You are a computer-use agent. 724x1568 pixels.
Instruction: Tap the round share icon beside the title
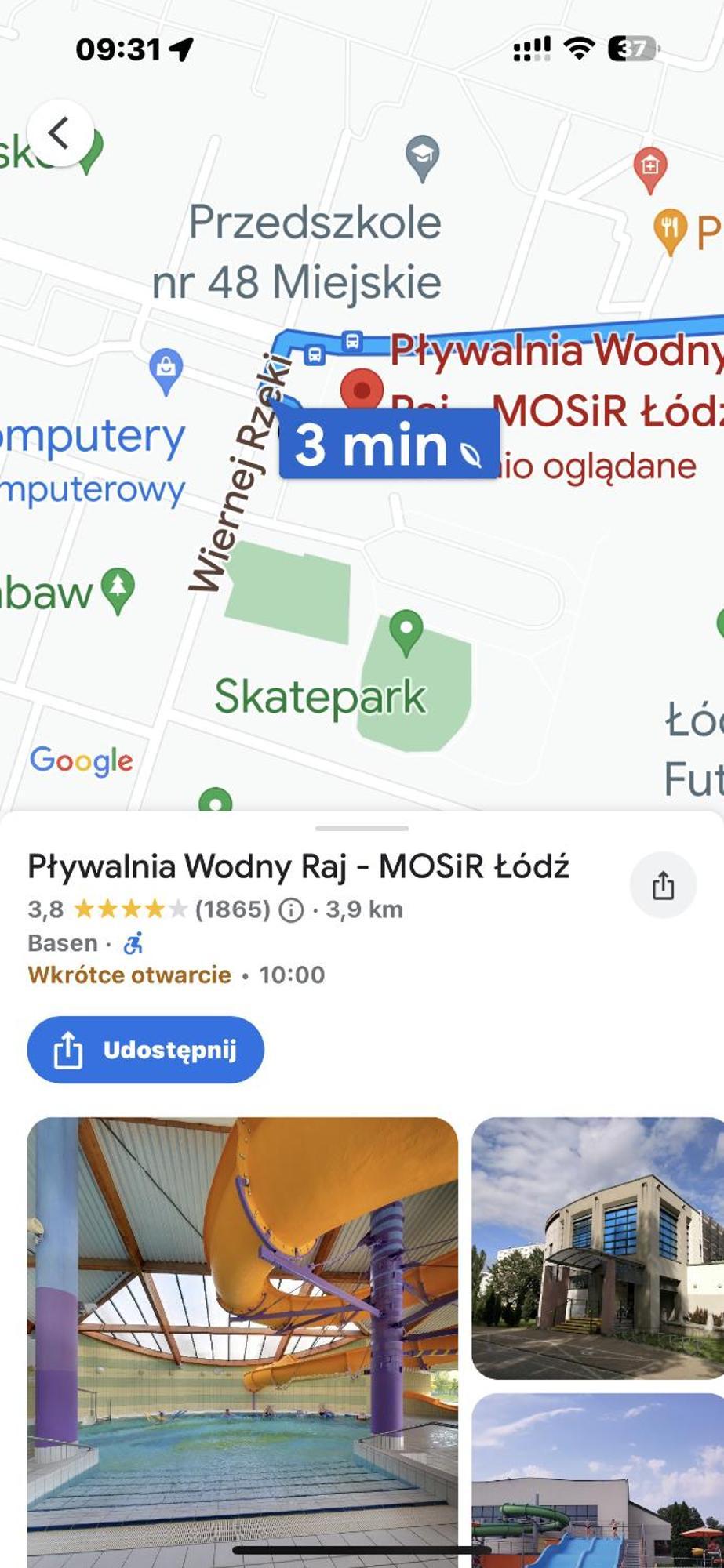pos(663,886)
